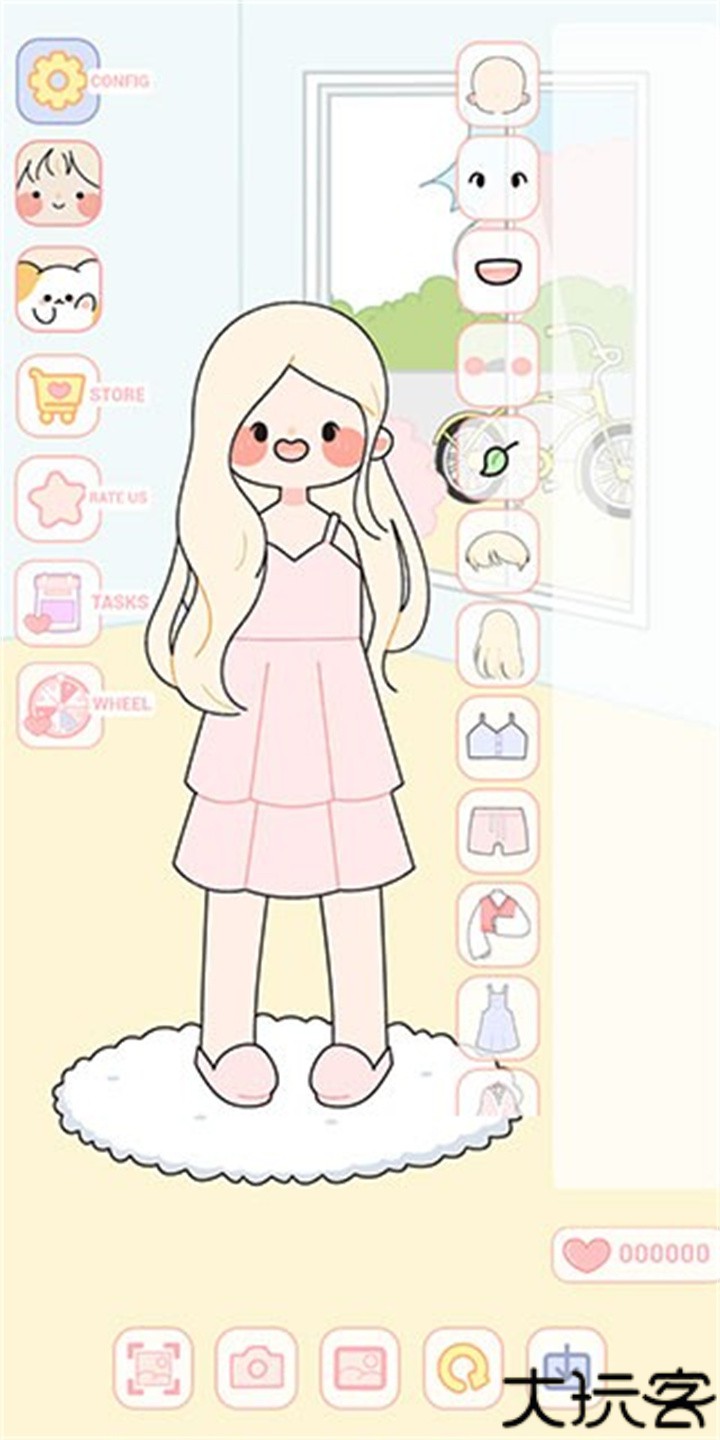Open the girl character avatar button
The width and height of the screenshot is (720, 1440).
point(58,184)
